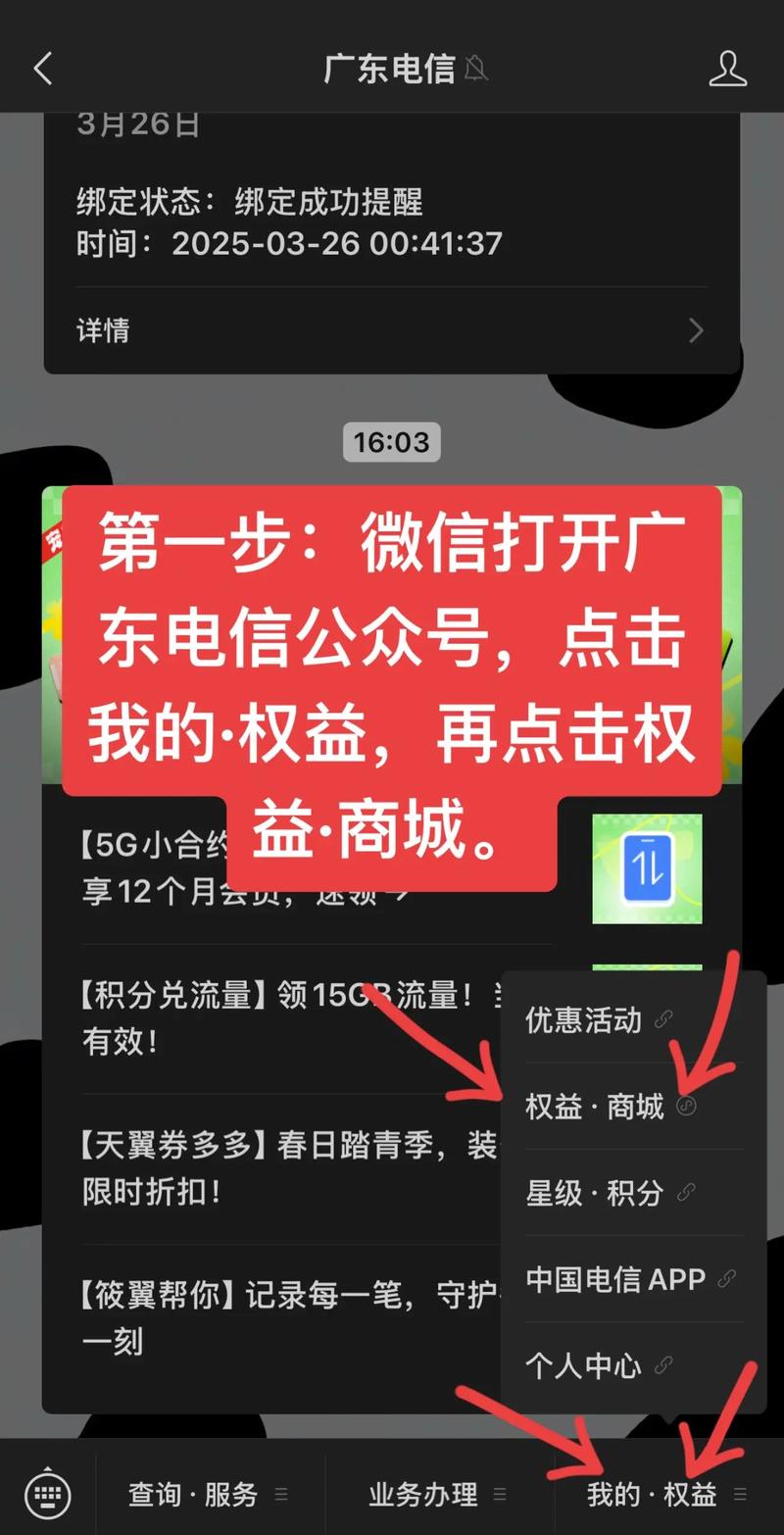The width and height of the screenshot is (784, 1535).
Task: Go back from the 广东电信 chat
Action: click(x=42, y=69)
